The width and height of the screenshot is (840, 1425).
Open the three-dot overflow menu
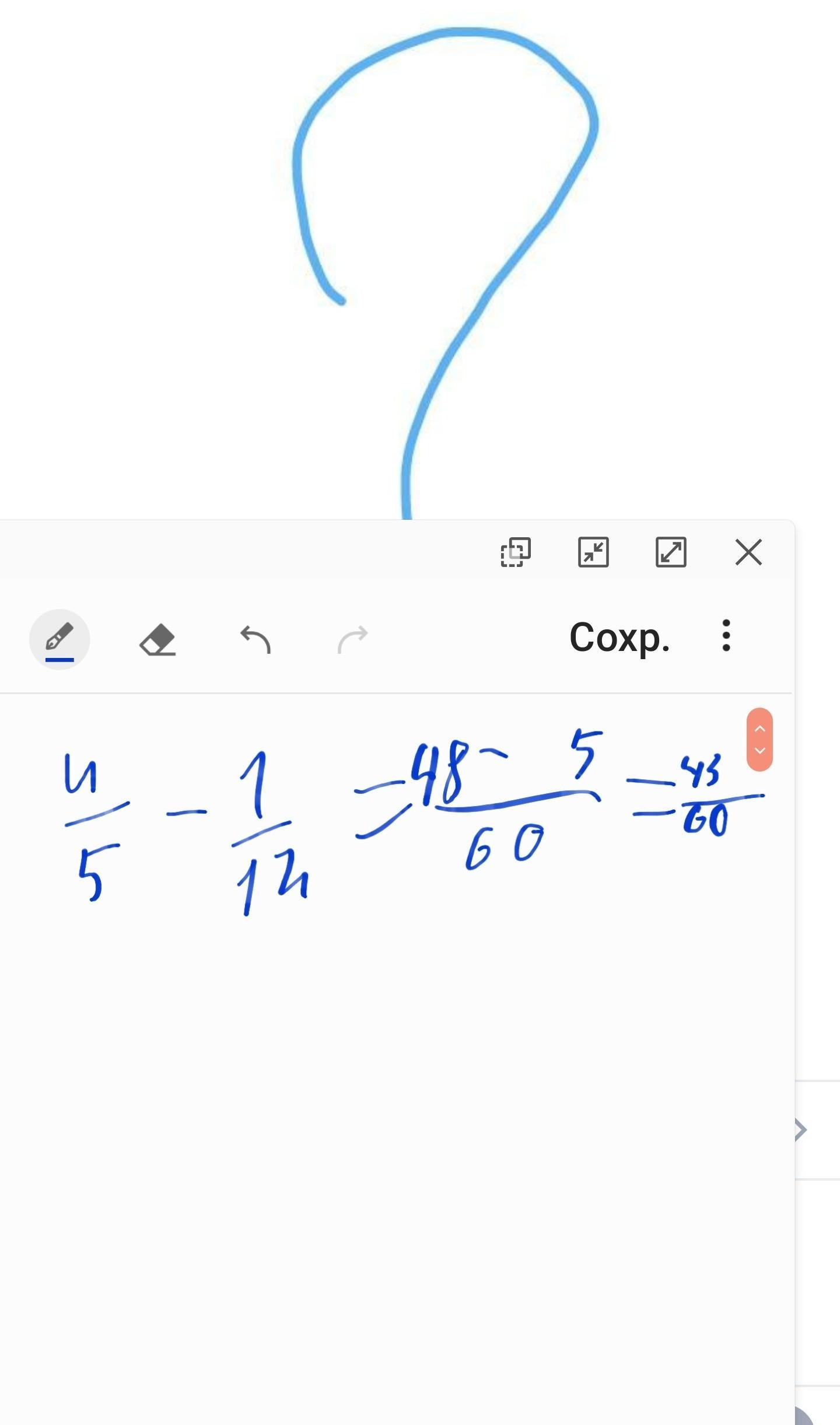pos(726,636)
